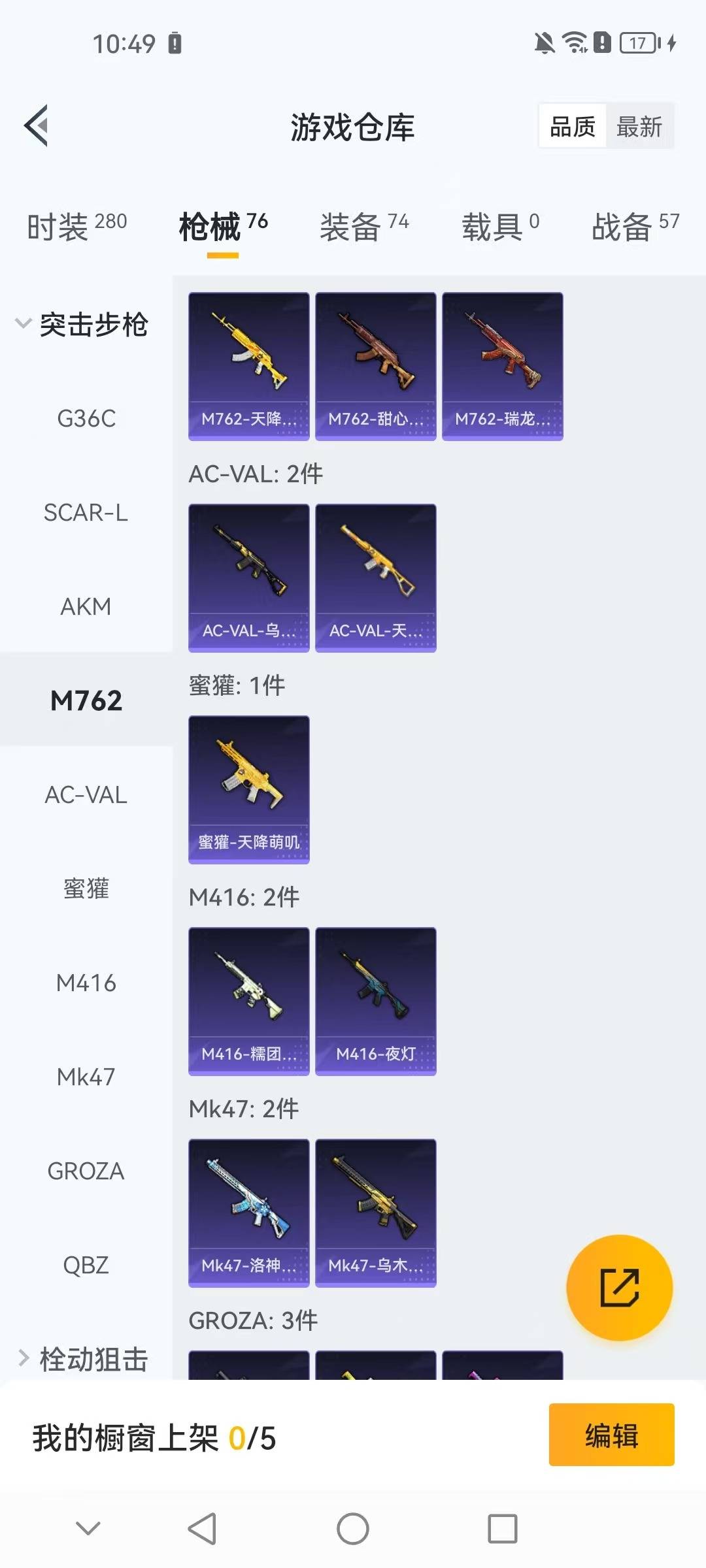The width and height of the screenshot is (706, 1568).
Task: Select G36C in the weapon list
Action: [x=86, y=418]
